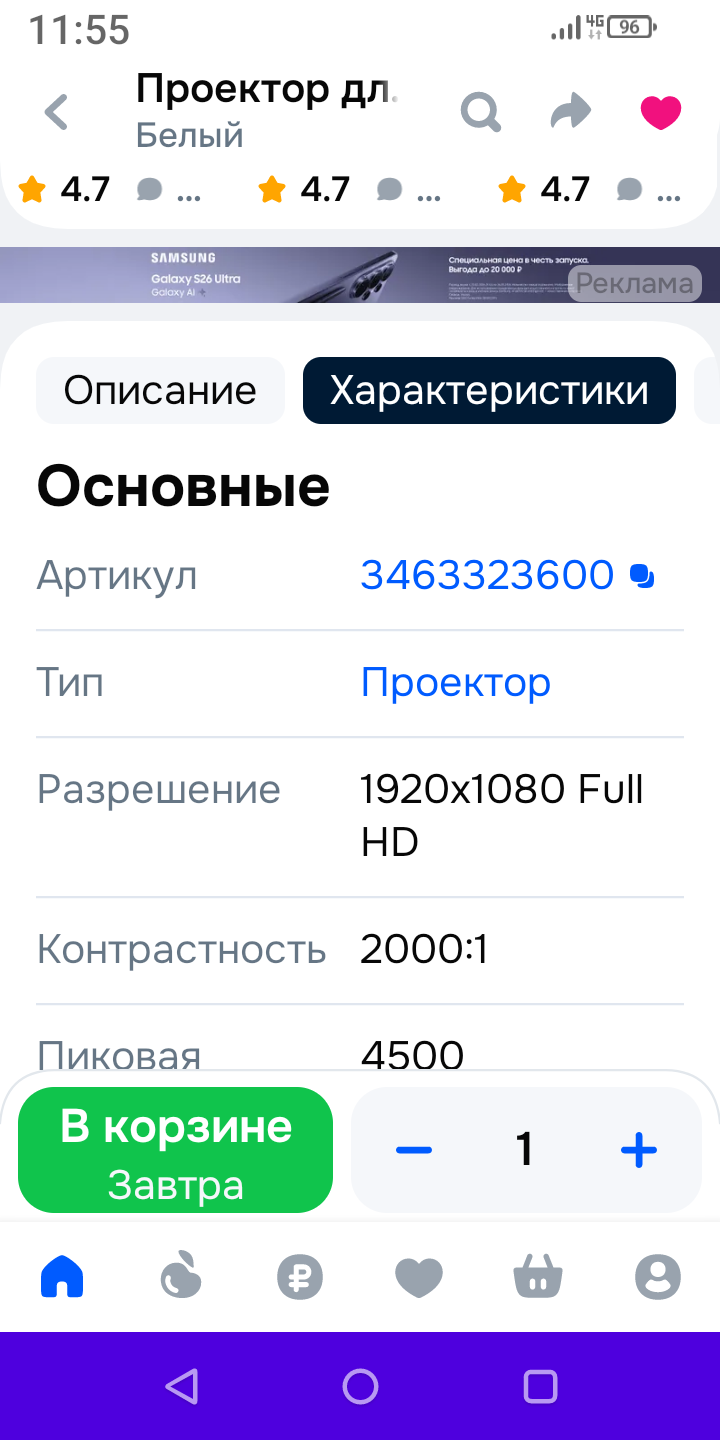Go back using the top-left arrow
Viewport: 720px width, 1440px height.
(57, 112)
